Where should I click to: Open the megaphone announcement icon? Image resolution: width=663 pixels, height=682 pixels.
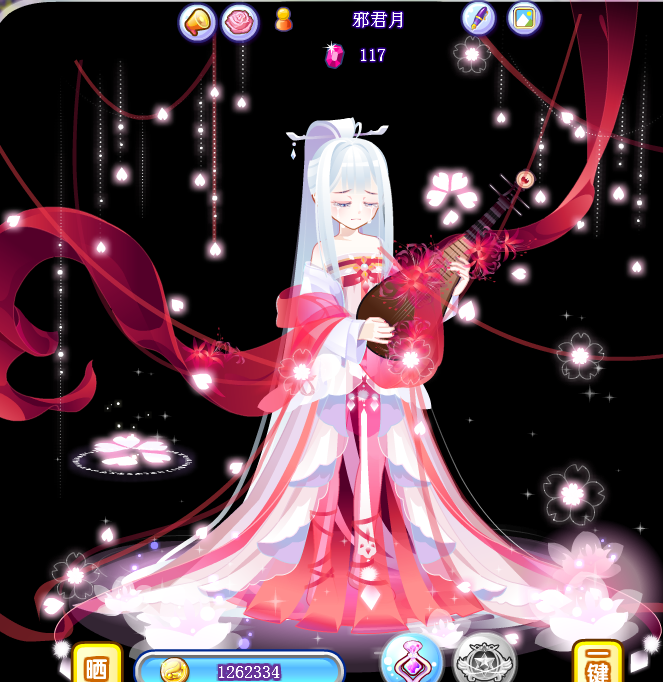pos(198,21)
